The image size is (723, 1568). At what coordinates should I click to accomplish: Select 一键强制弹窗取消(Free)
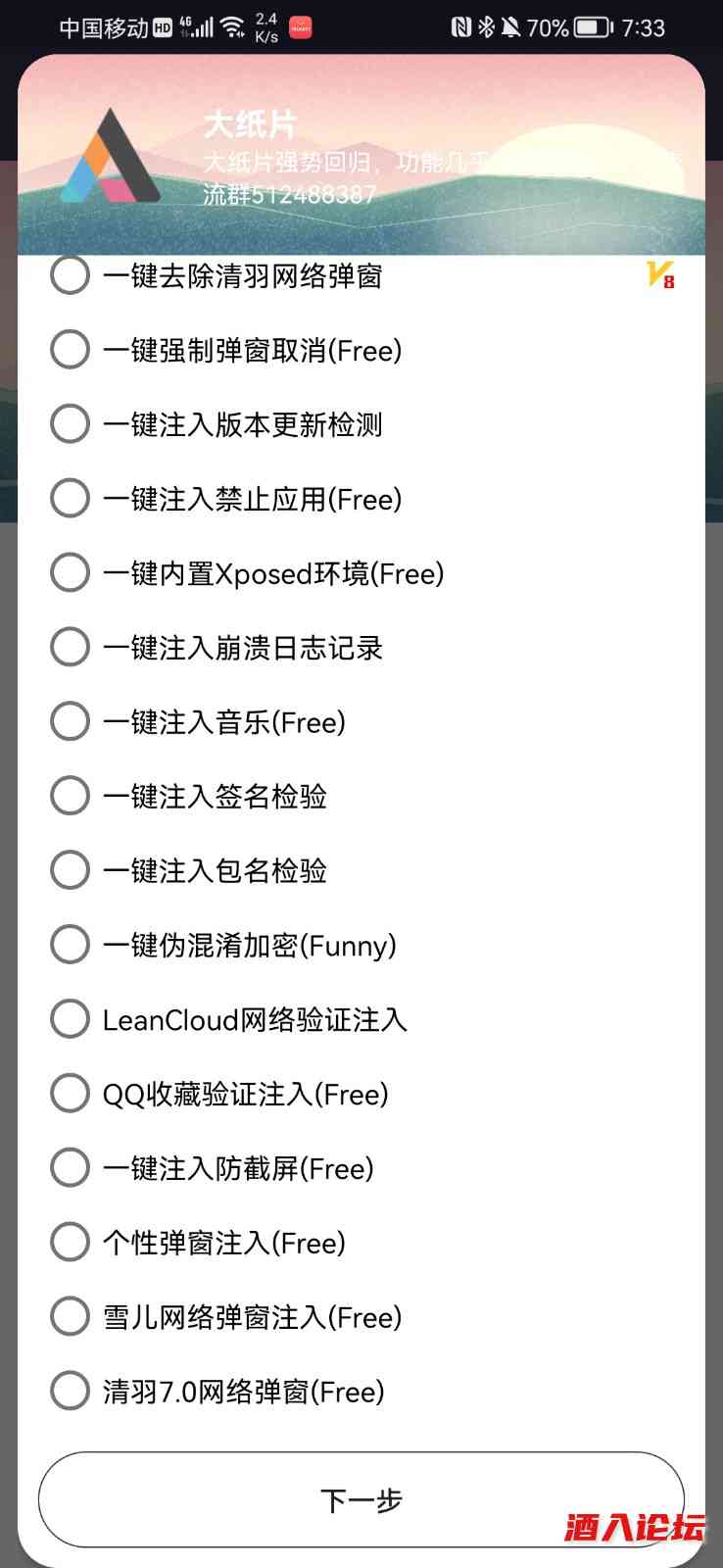pyautogui.click(x=70, y=350)
